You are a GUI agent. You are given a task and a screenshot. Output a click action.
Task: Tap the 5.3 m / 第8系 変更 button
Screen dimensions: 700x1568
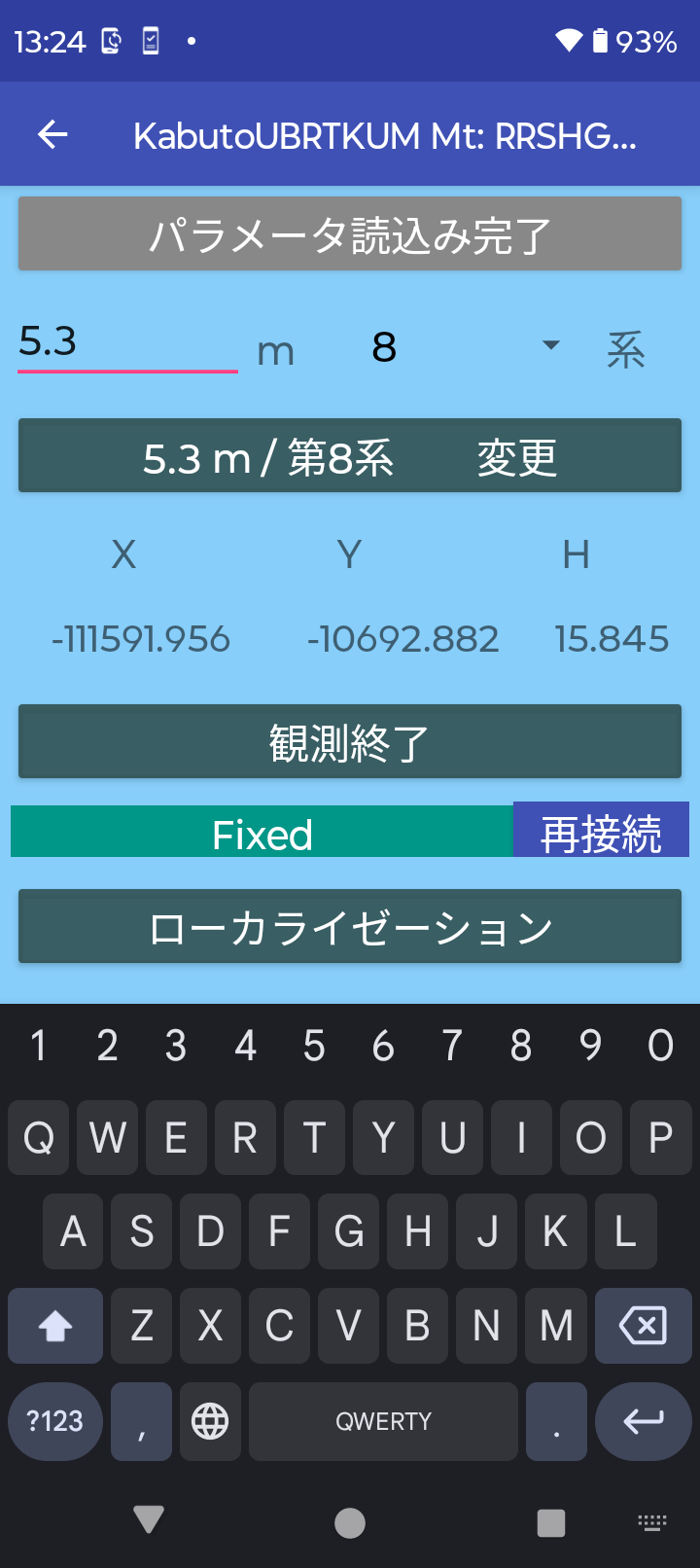350,456
